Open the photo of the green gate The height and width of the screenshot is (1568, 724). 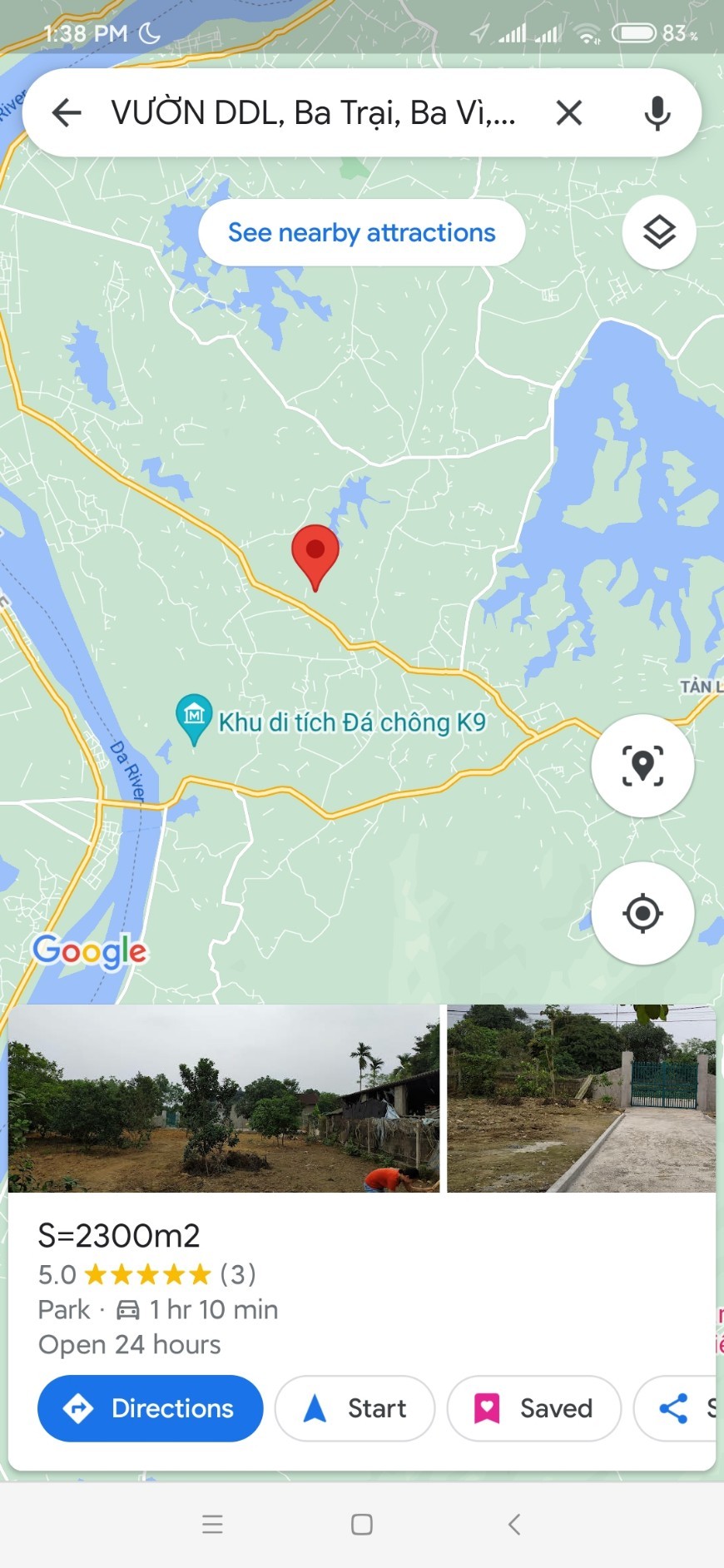pos(581,1098)
